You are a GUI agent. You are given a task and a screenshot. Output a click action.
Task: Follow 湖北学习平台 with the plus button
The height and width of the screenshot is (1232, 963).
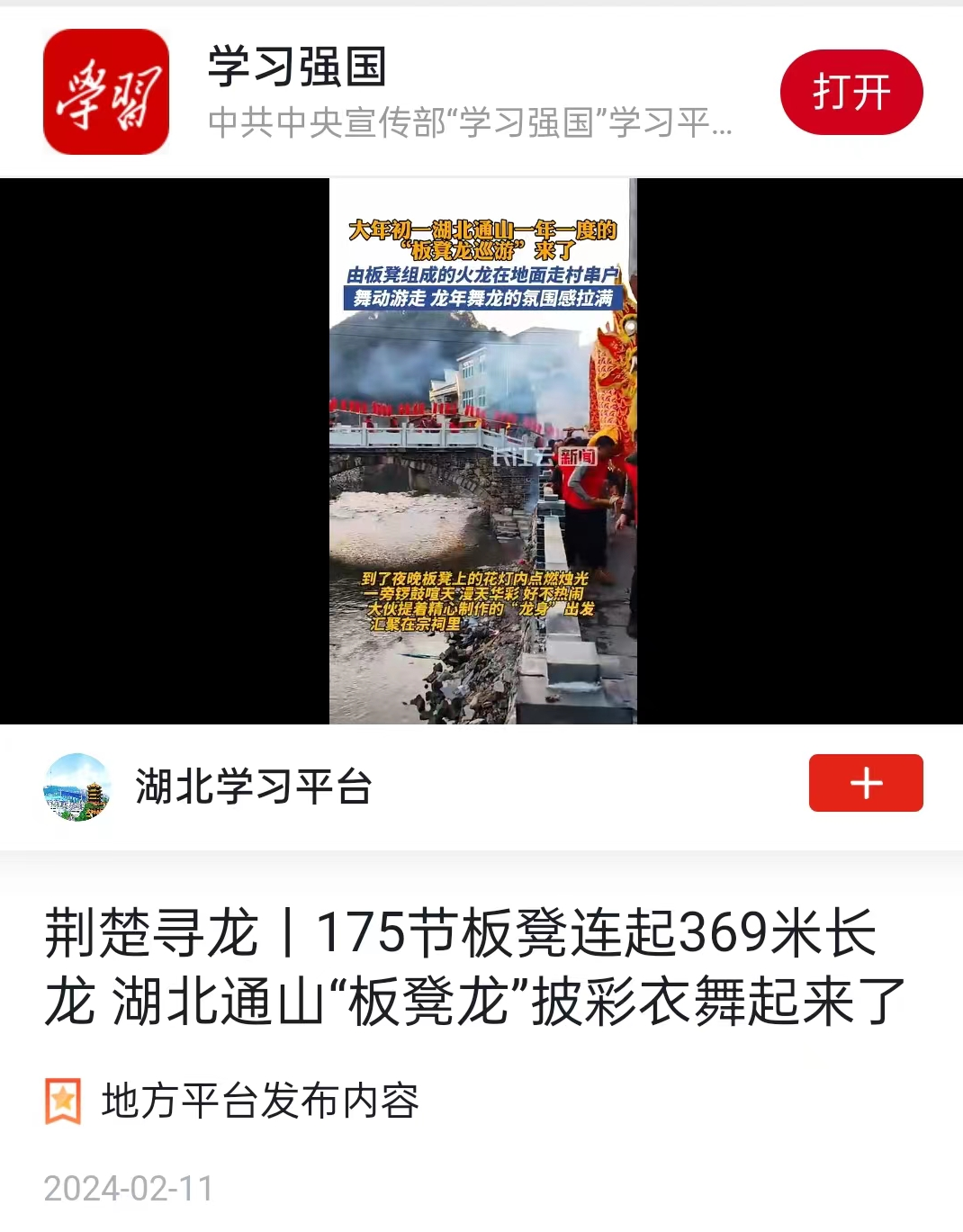pos(865,783)
